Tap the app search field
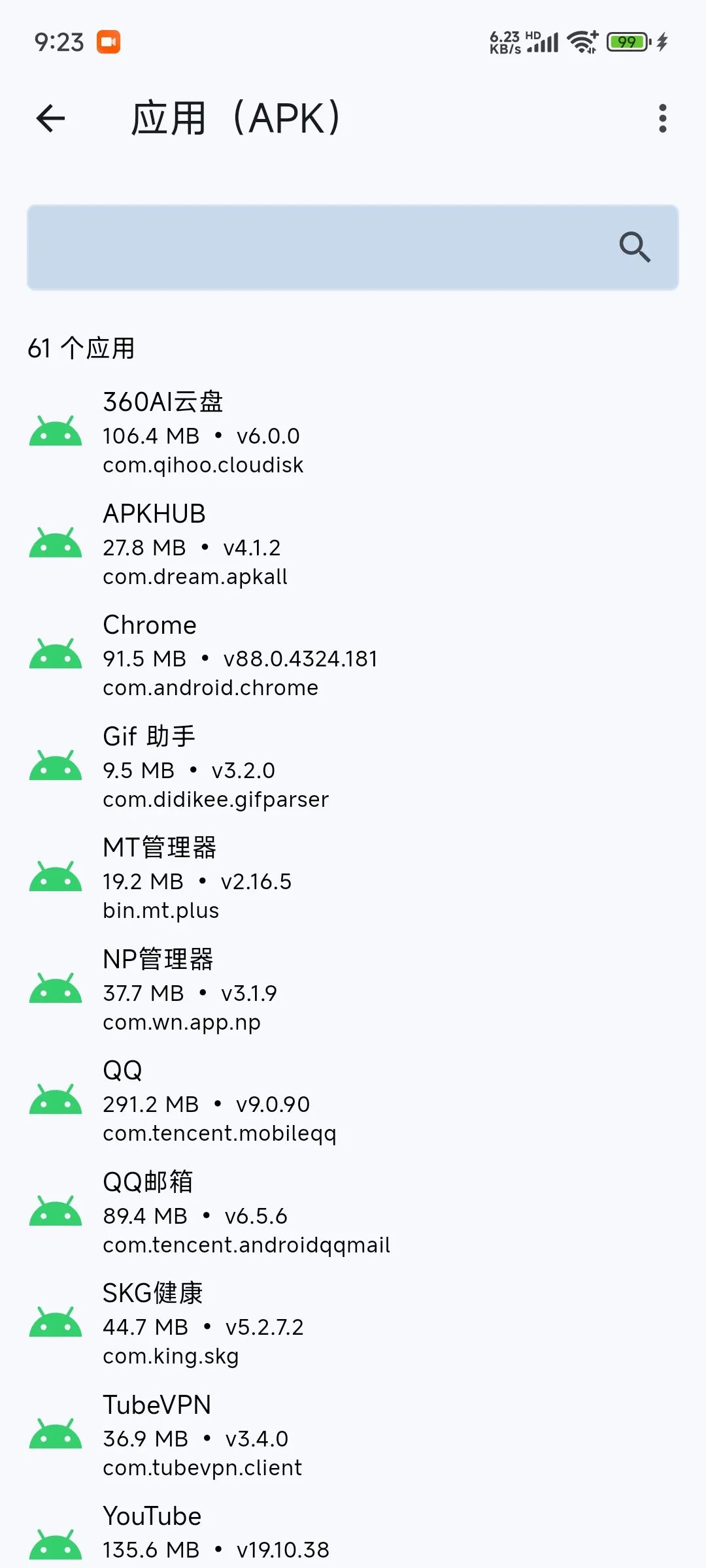Viewport: 706px width, 1568px height. click(x=314, y=248)
